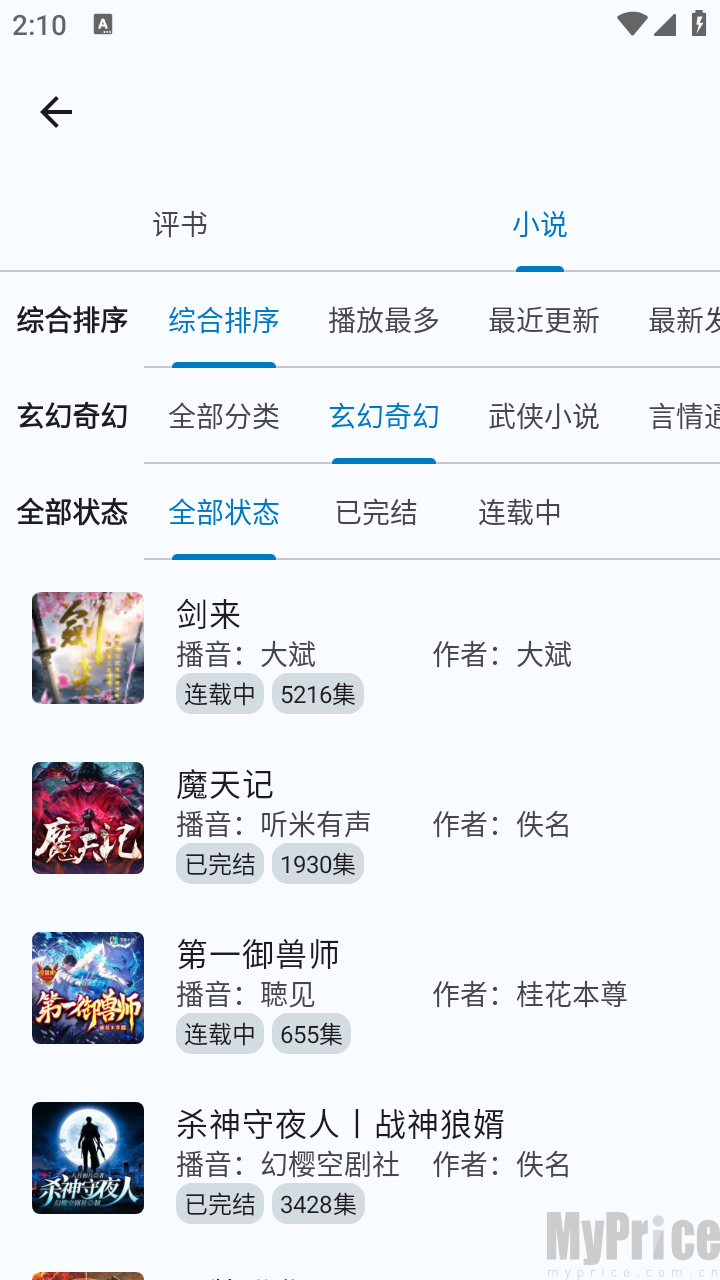Tap the back arrow to return
Screen dimensions: 720x1280
tap(55, 112)
